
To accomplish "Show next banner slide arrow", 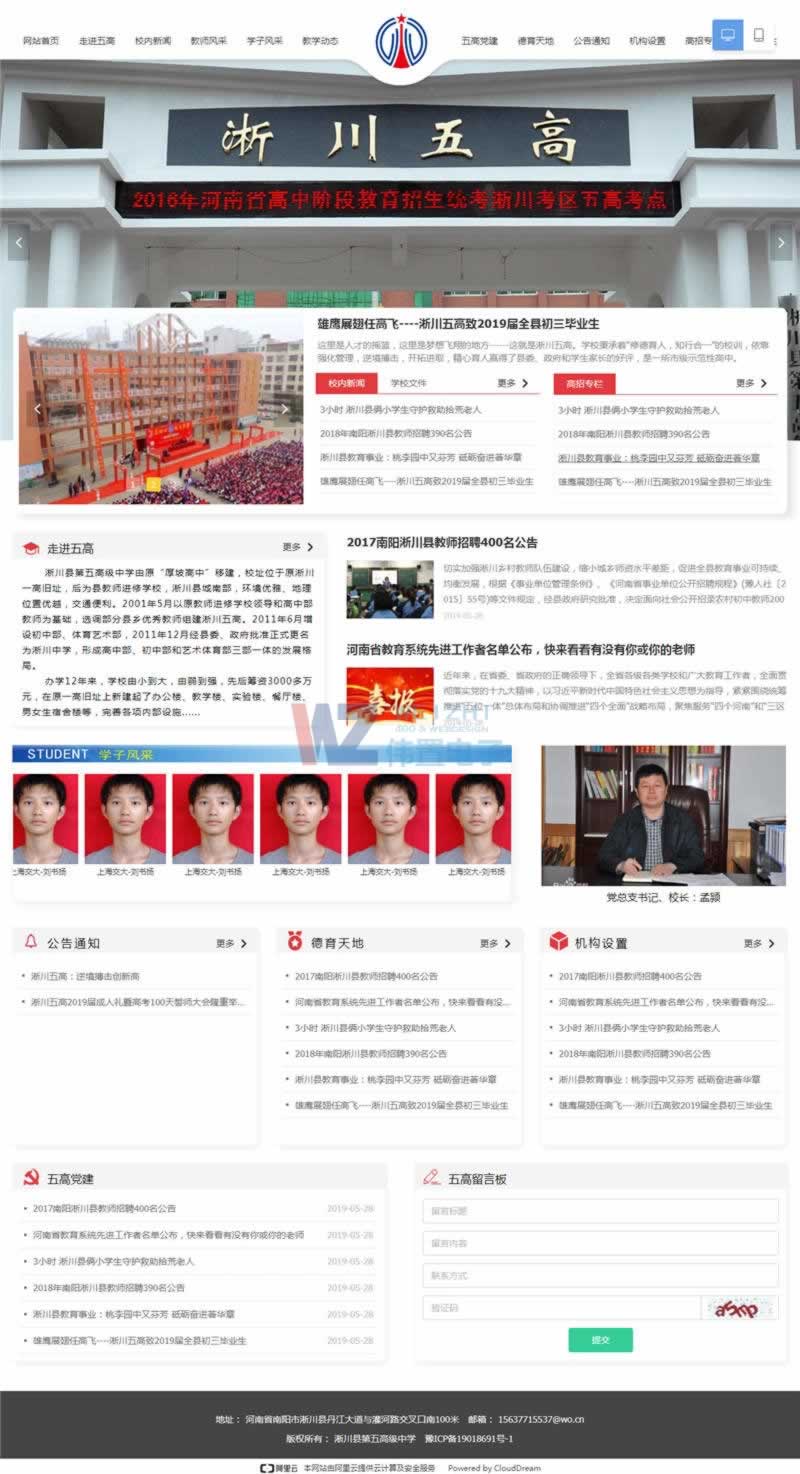I will [x=782, y=242].
